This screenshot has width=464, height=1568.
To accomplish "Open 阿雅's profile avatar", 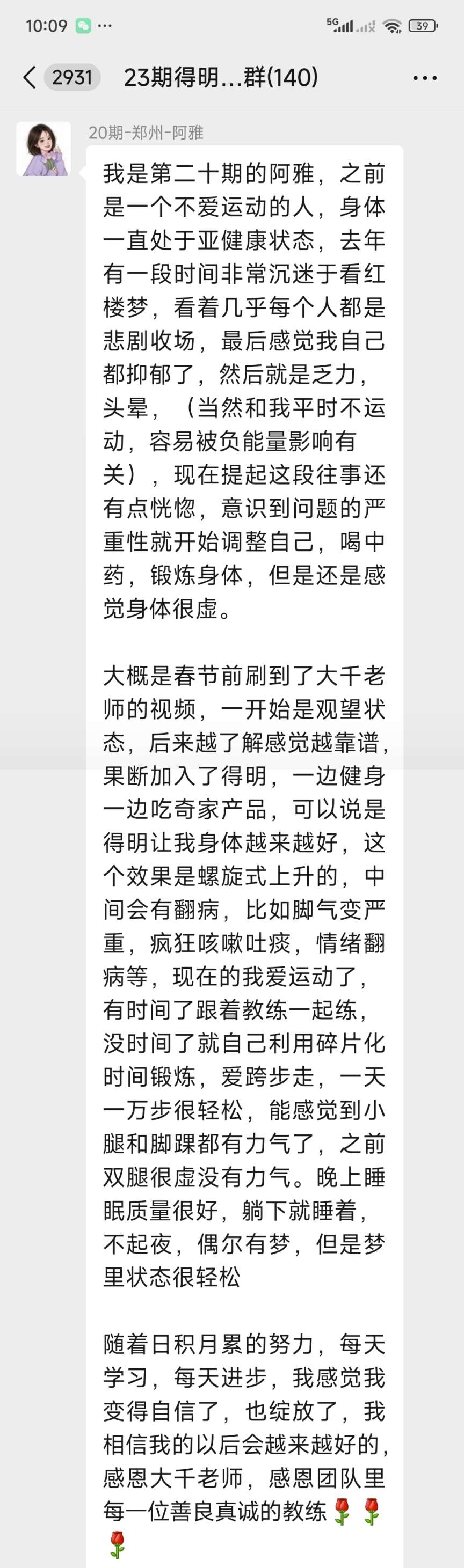I will (44, 149).
